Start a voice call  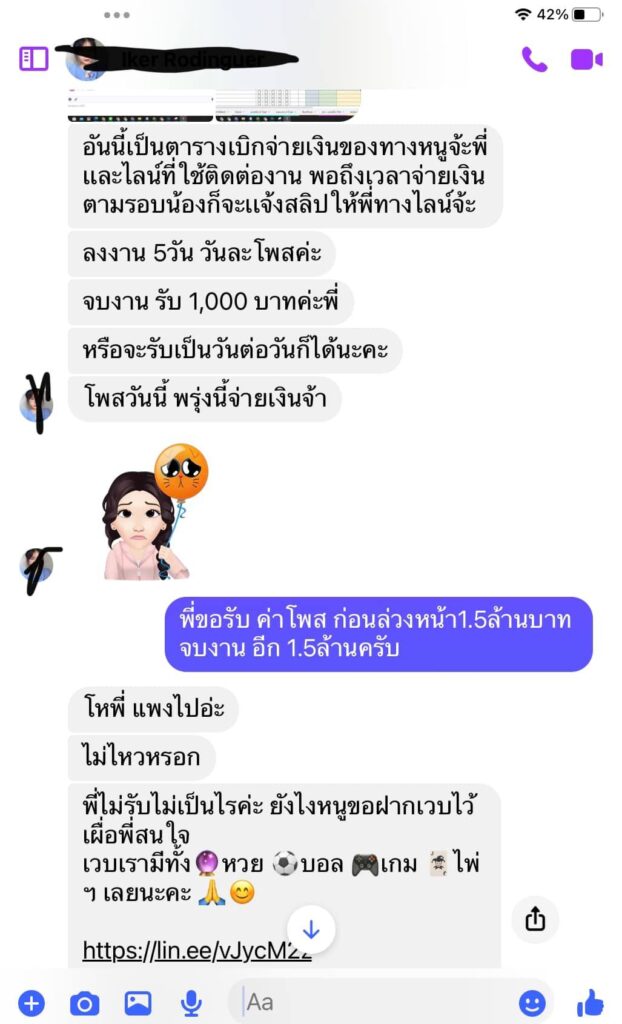pos(534,59)
